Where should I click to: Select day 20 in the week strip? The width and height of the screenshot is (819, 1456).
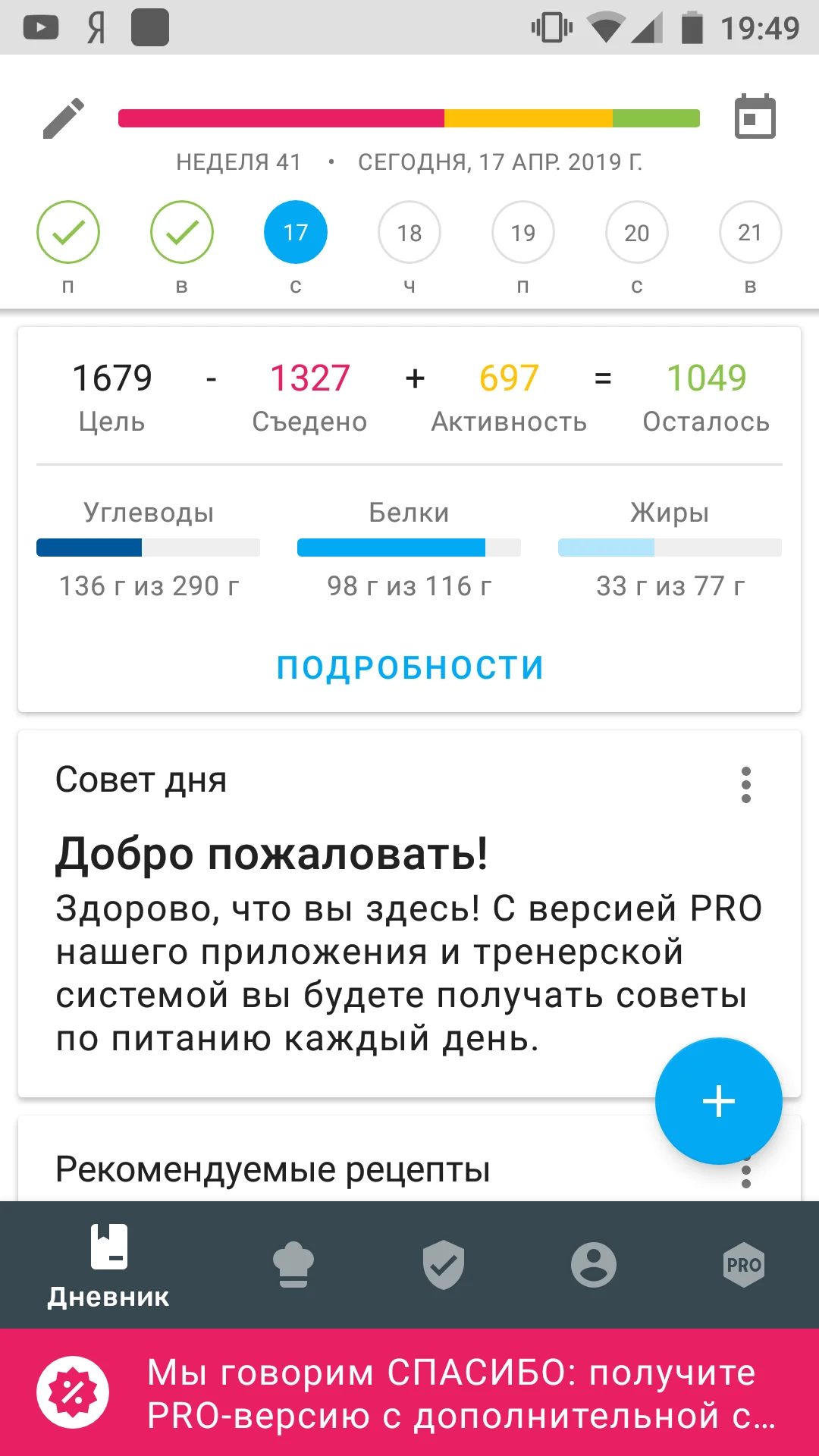[637, 232]
